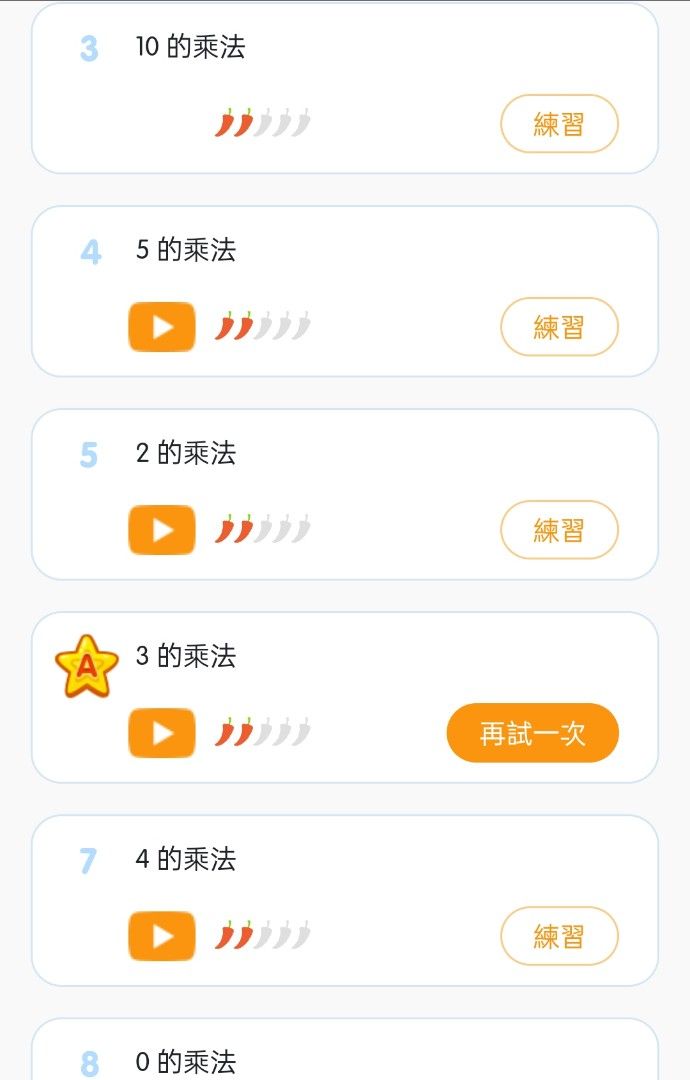Screen dimensions: 690x1080
Task: Start 練習 for 4 的乘法
Action: (559, 936)
